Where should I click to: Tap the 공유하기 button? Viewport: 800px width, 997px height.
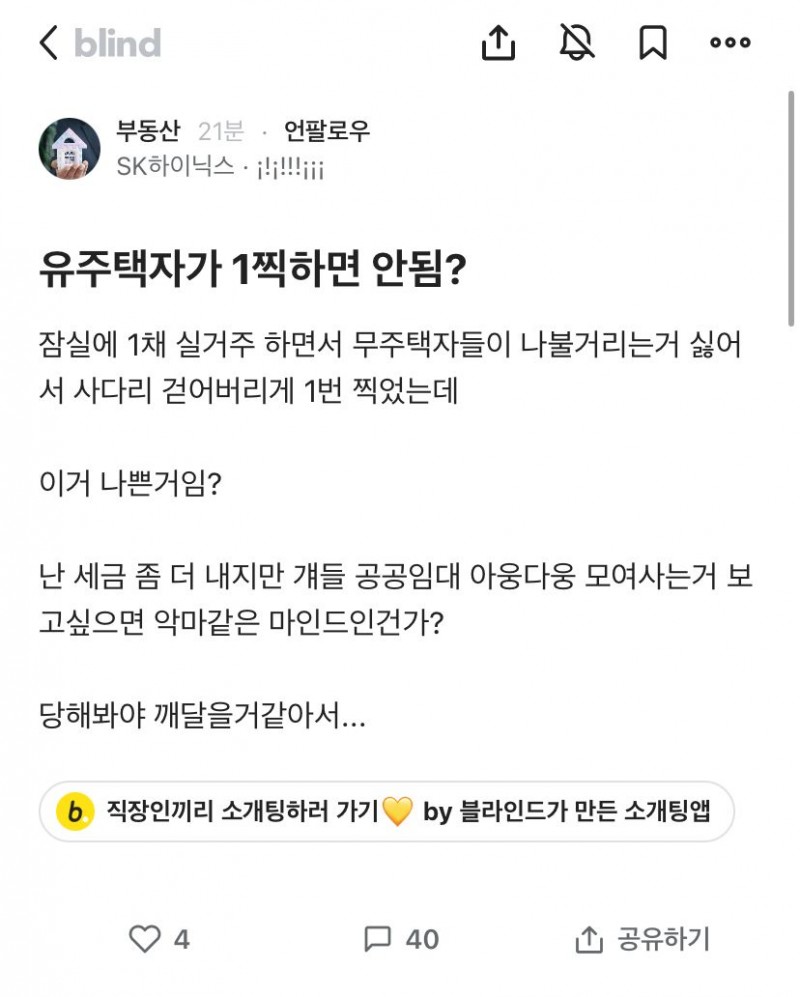(x=642, y=938)
